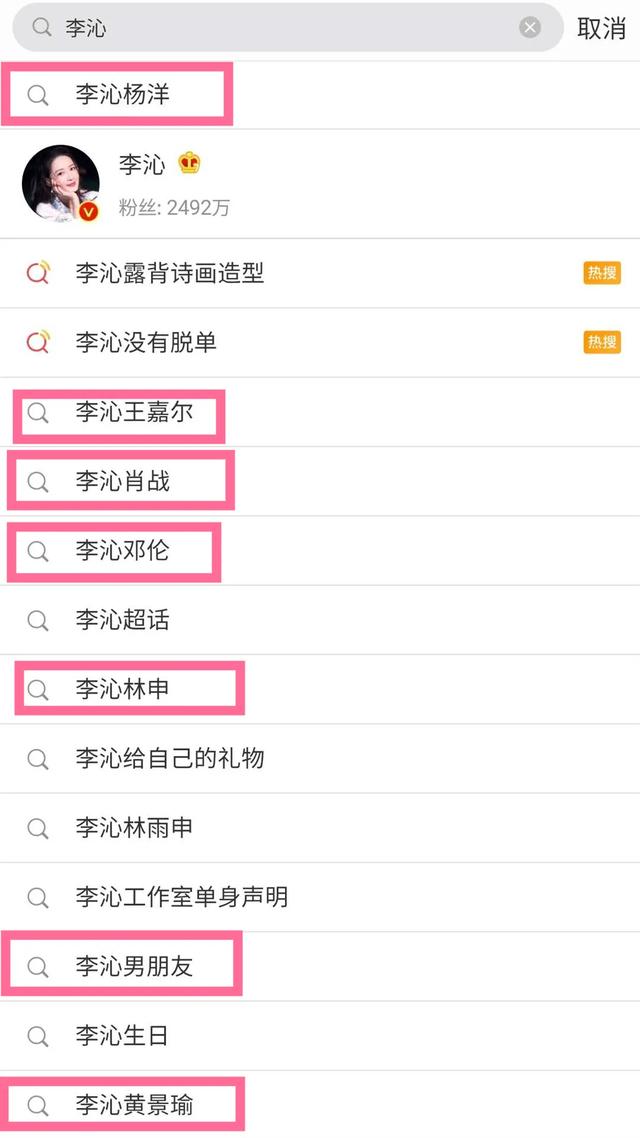This screenshot has width=640, height=1138.
Task: Choose the suggestion 李沁黄景瑜
Action: coord(320,1105)
